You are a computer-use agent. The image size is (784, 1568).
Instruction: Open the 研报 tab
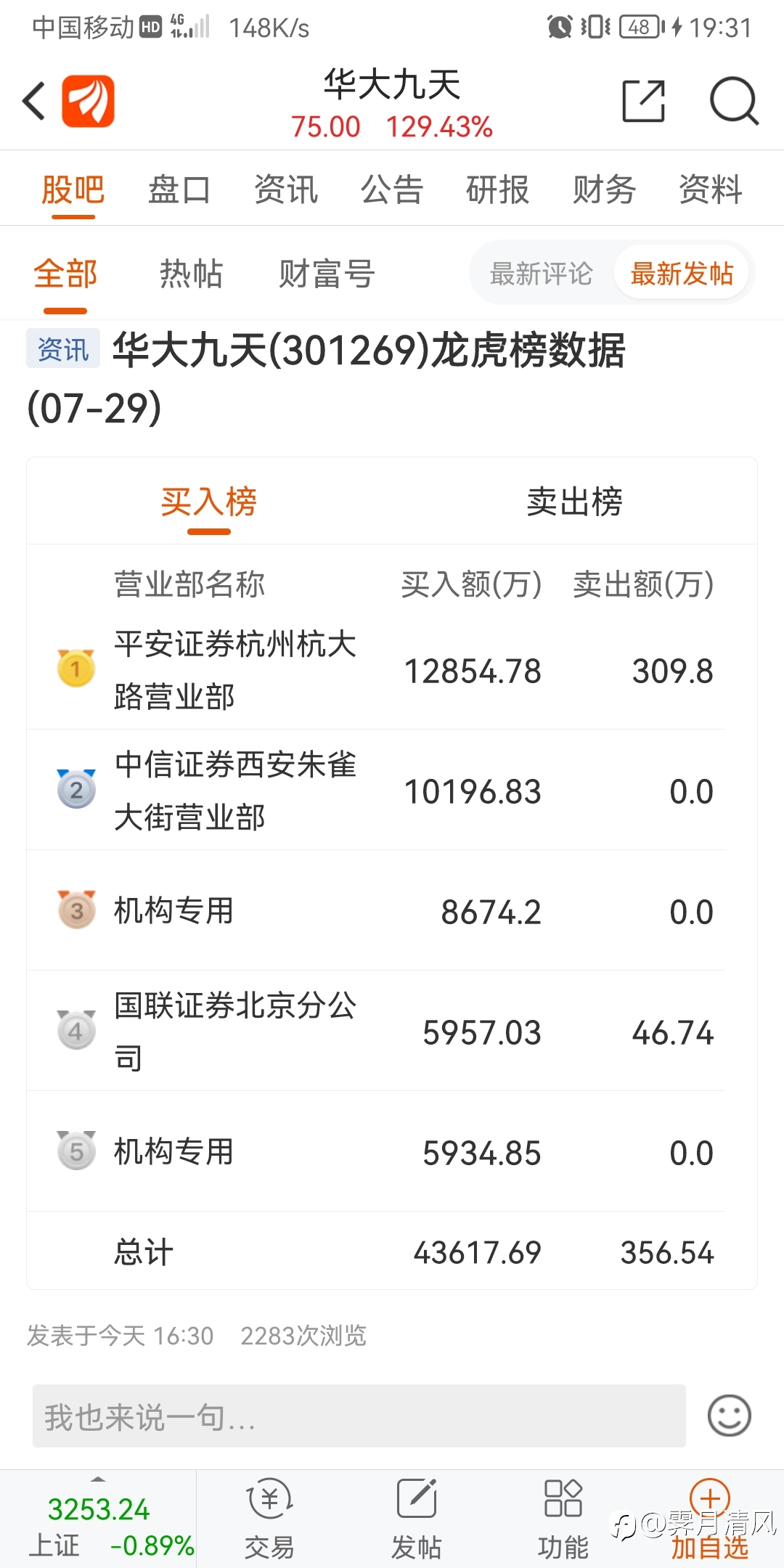click(x=498, y=190)
